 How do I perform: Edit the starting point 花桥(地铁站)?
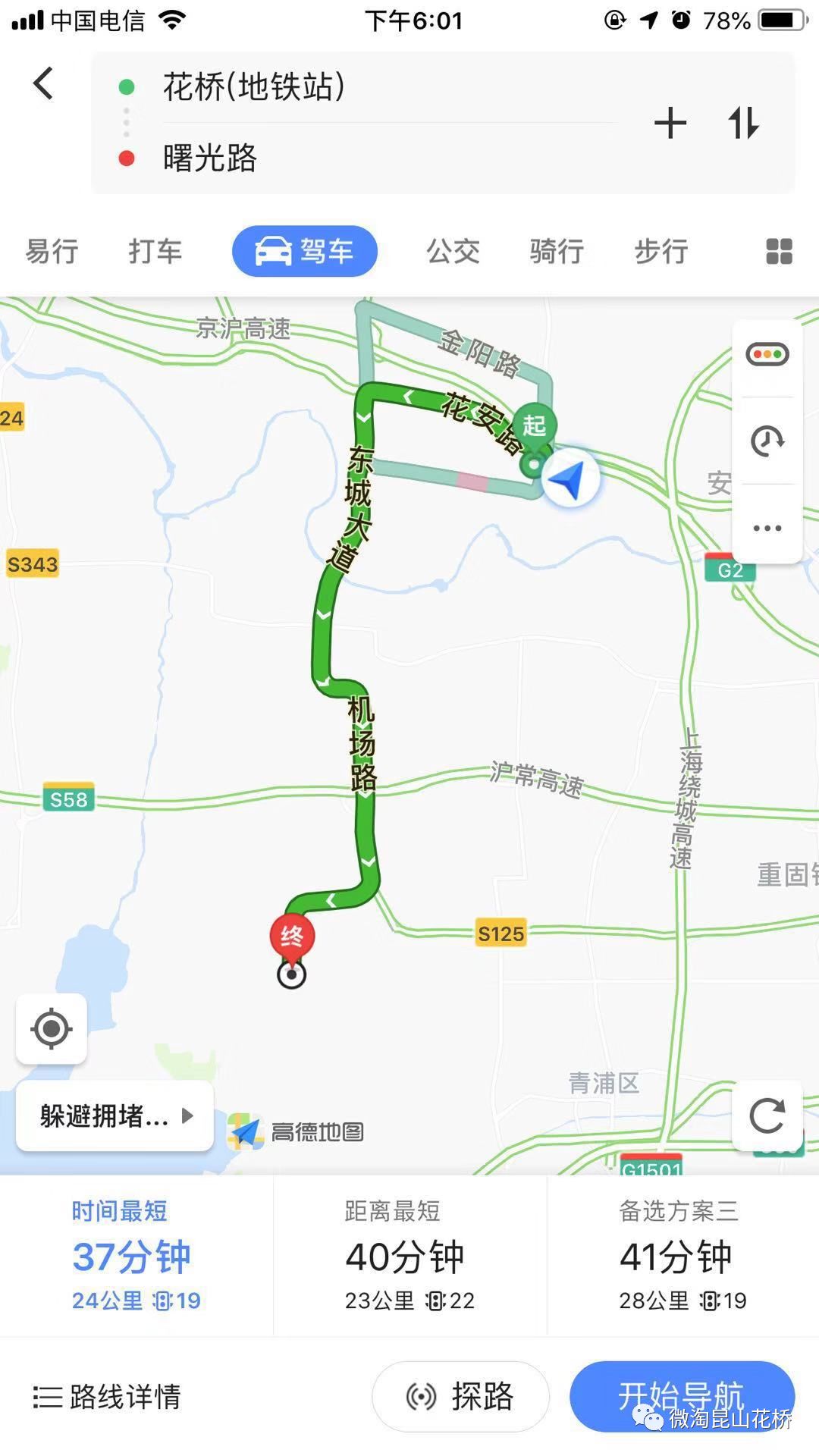(254, 87)
